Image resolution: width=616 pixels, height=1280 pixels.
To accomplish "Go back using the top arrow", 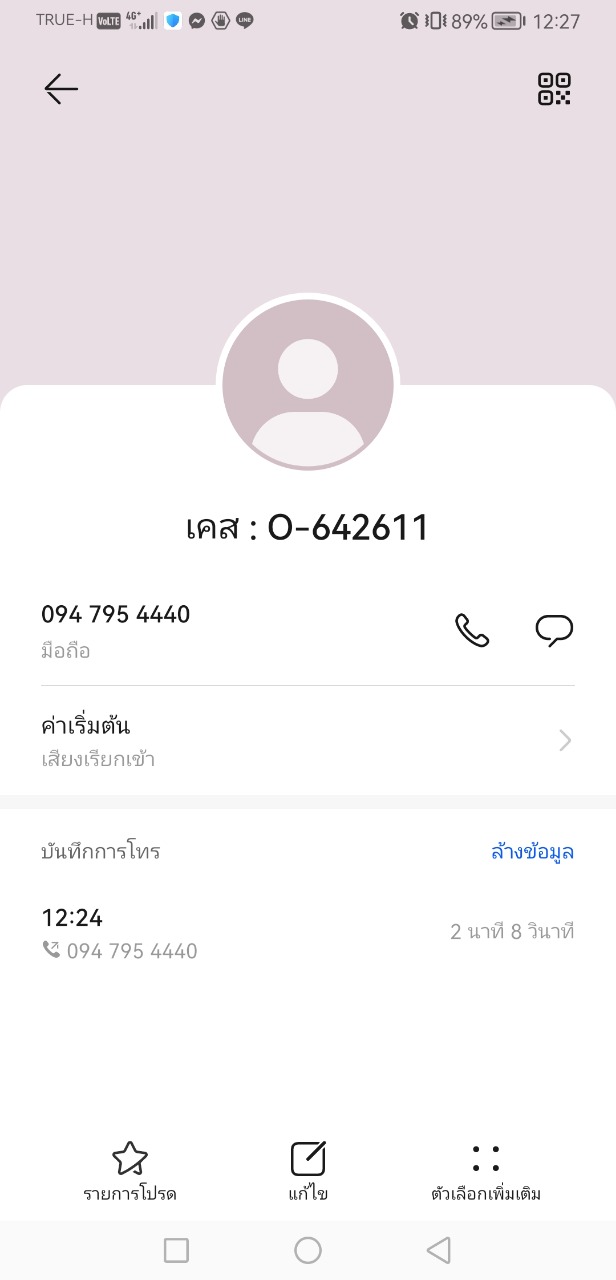I will (x=61, y=89).
